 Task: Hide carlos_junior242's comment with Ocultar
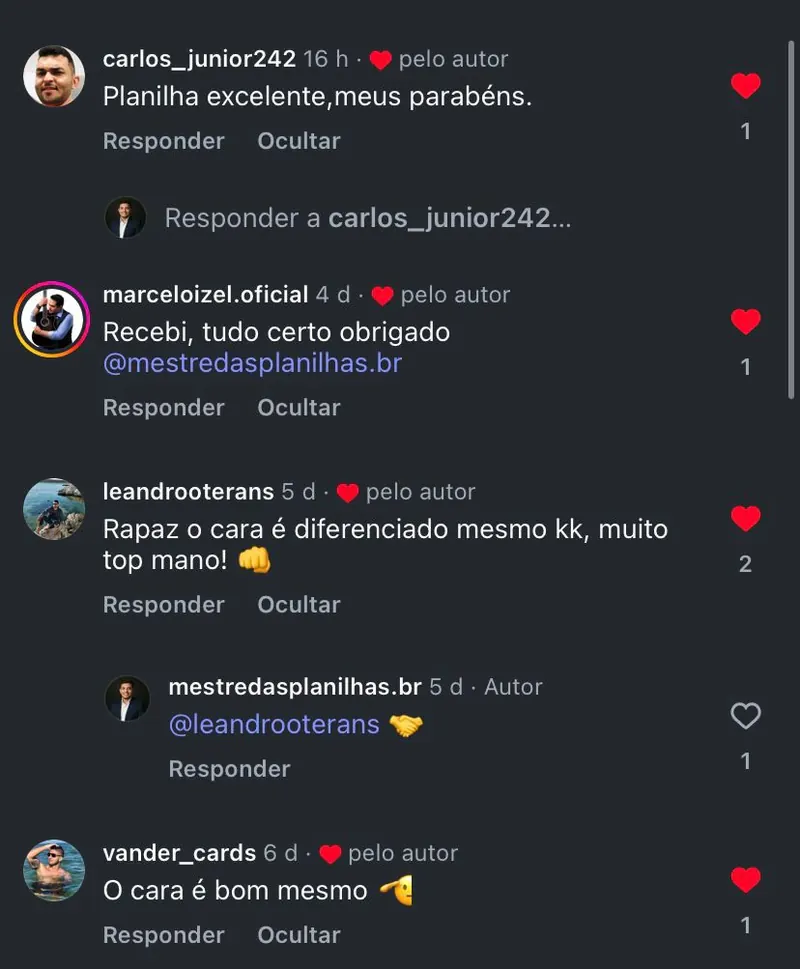(298, 141)
